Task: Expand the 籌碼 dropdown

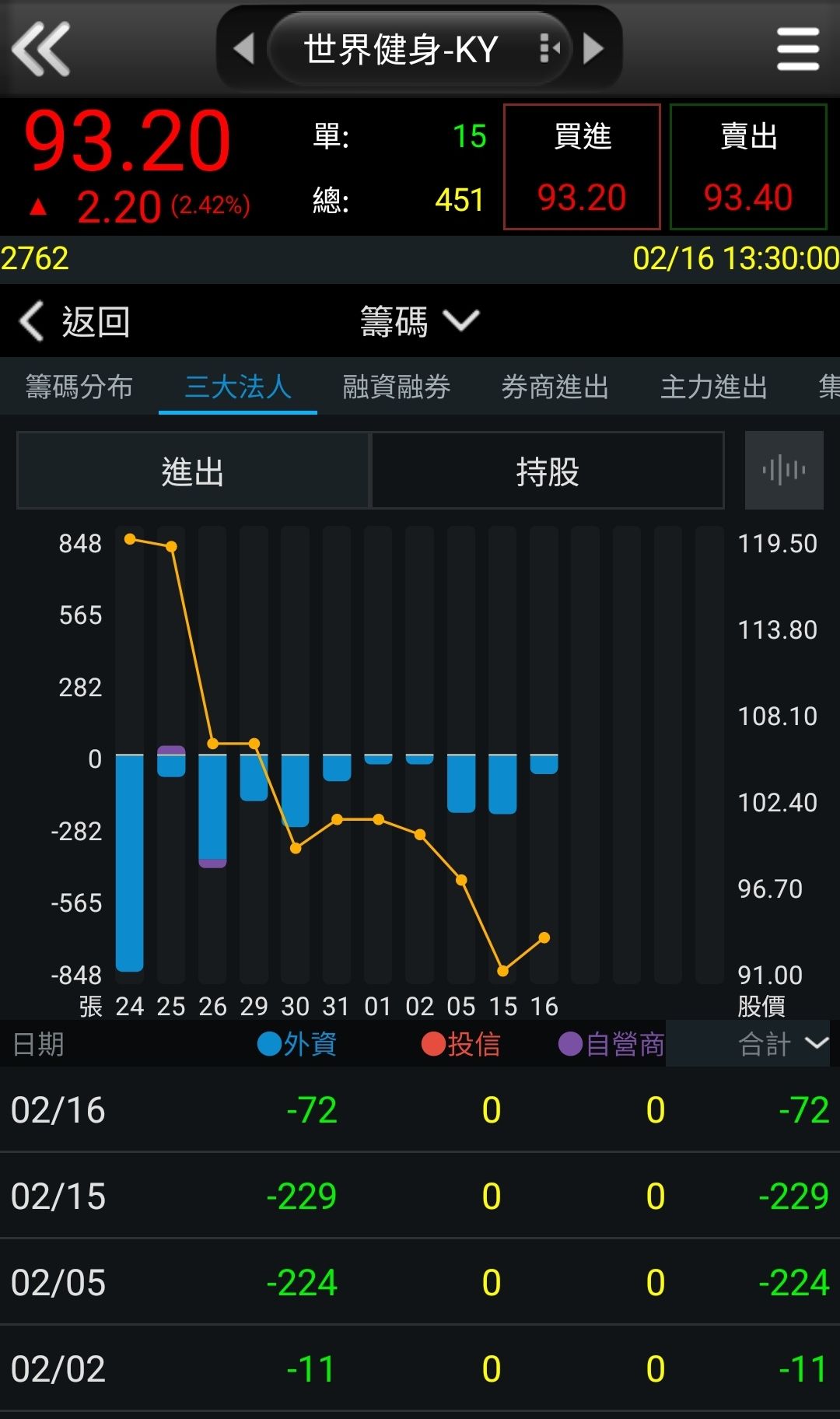Action: coord(419,321)
